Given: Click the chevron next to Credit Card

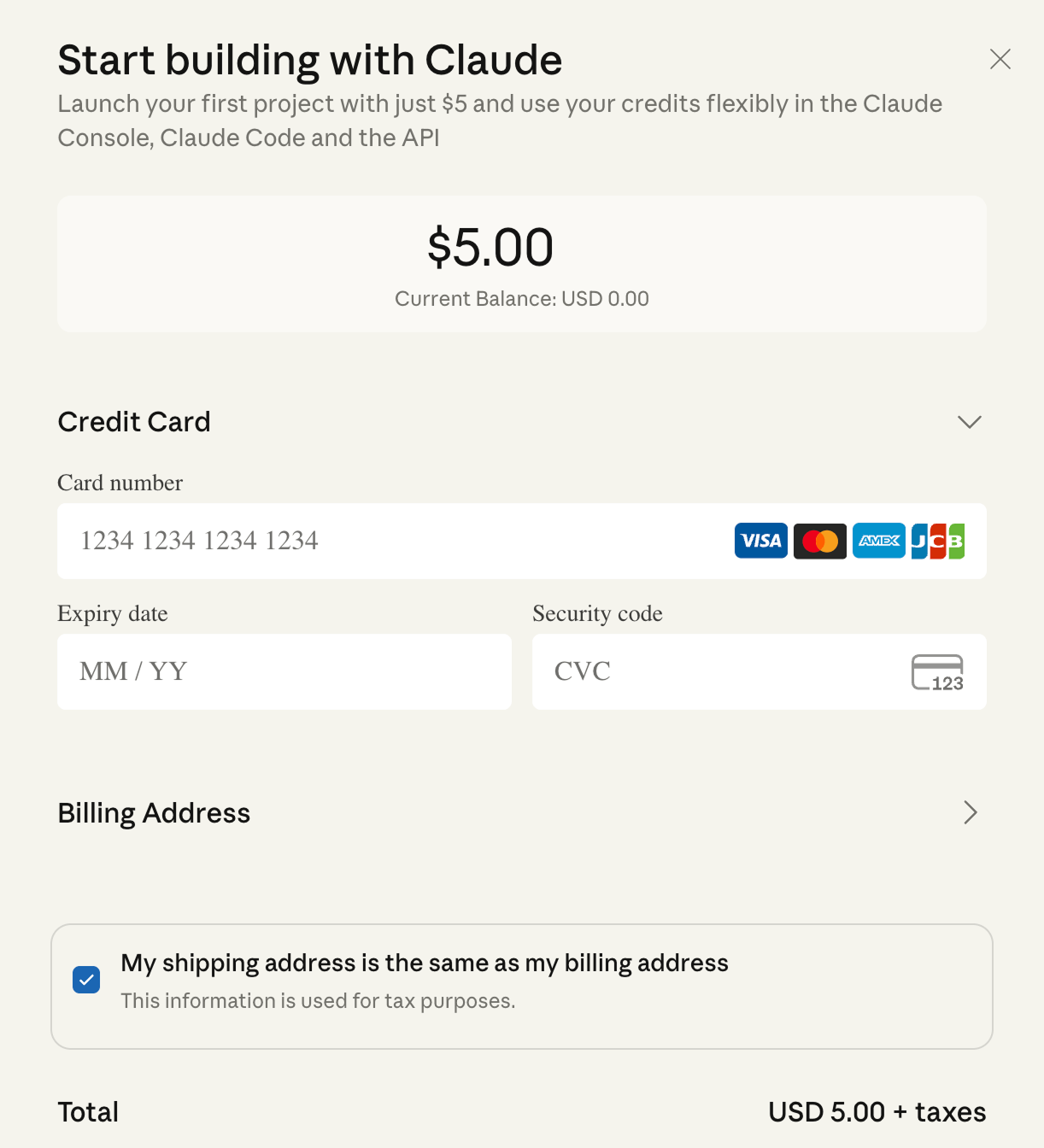Looking at the screenshot, I should coord(969,422).
